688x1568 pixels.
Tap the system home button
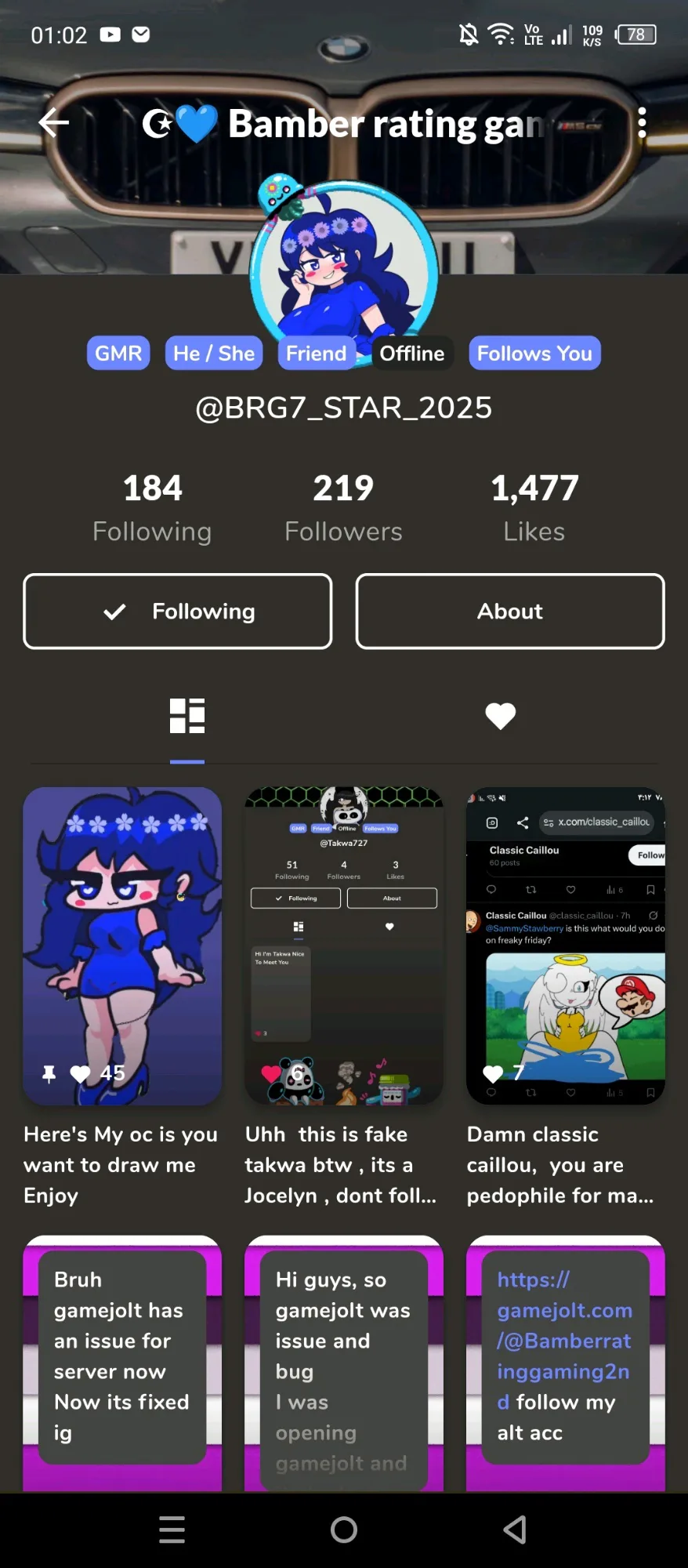coord(344,1530)
